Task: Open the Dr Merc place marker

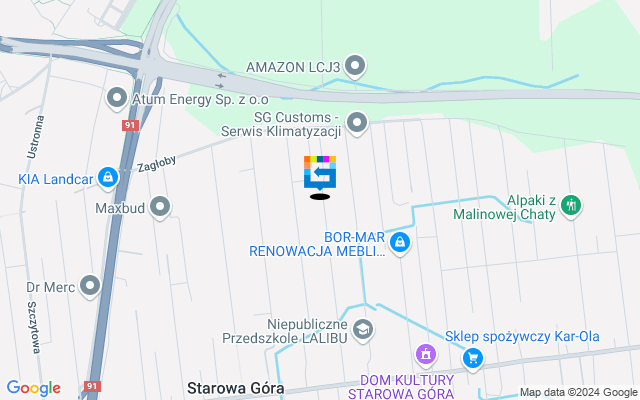Action: [x=91, y=287]
